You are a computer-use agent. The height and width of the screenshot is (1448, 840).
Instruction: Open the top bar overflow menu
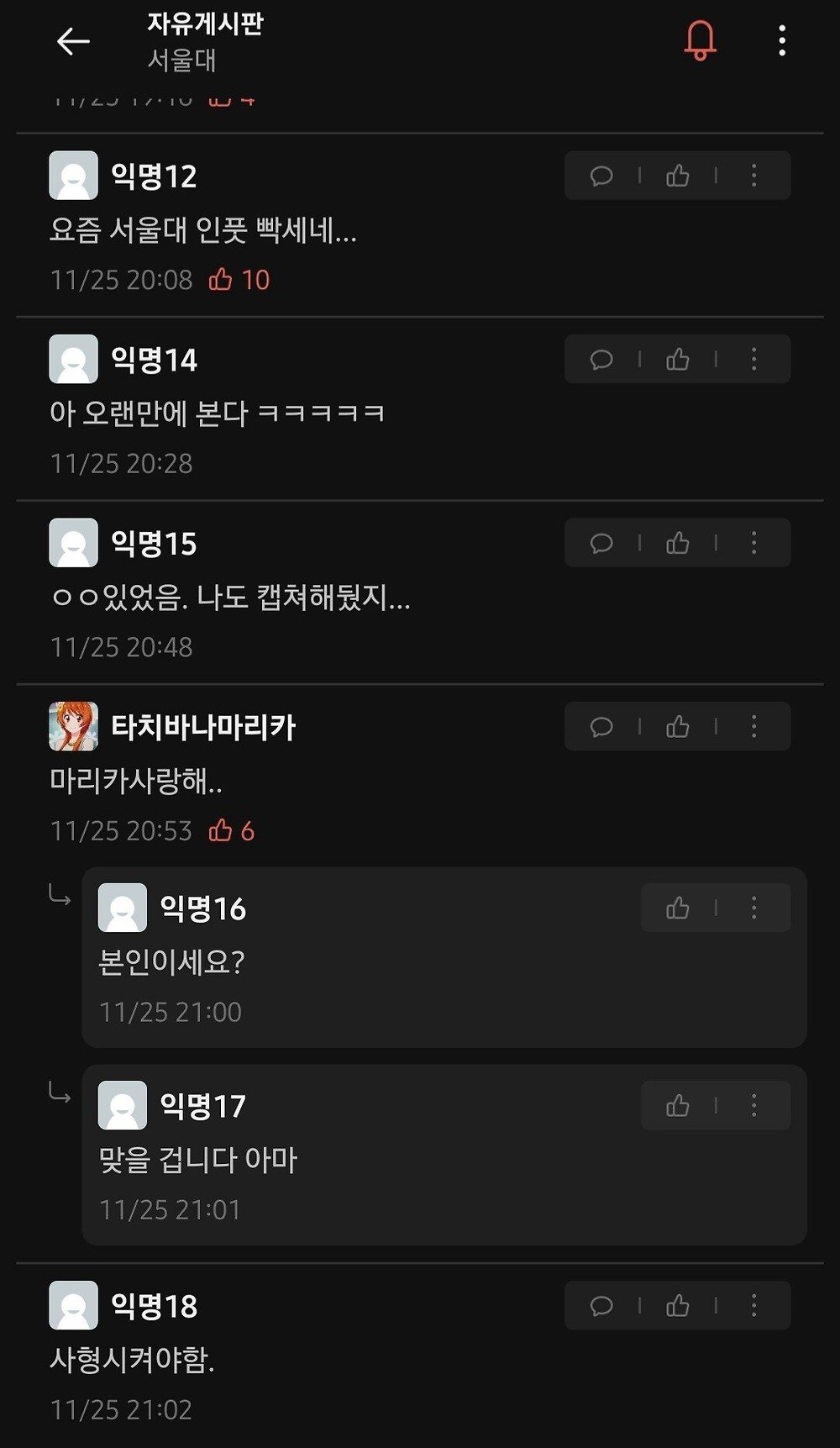(782, 40)
